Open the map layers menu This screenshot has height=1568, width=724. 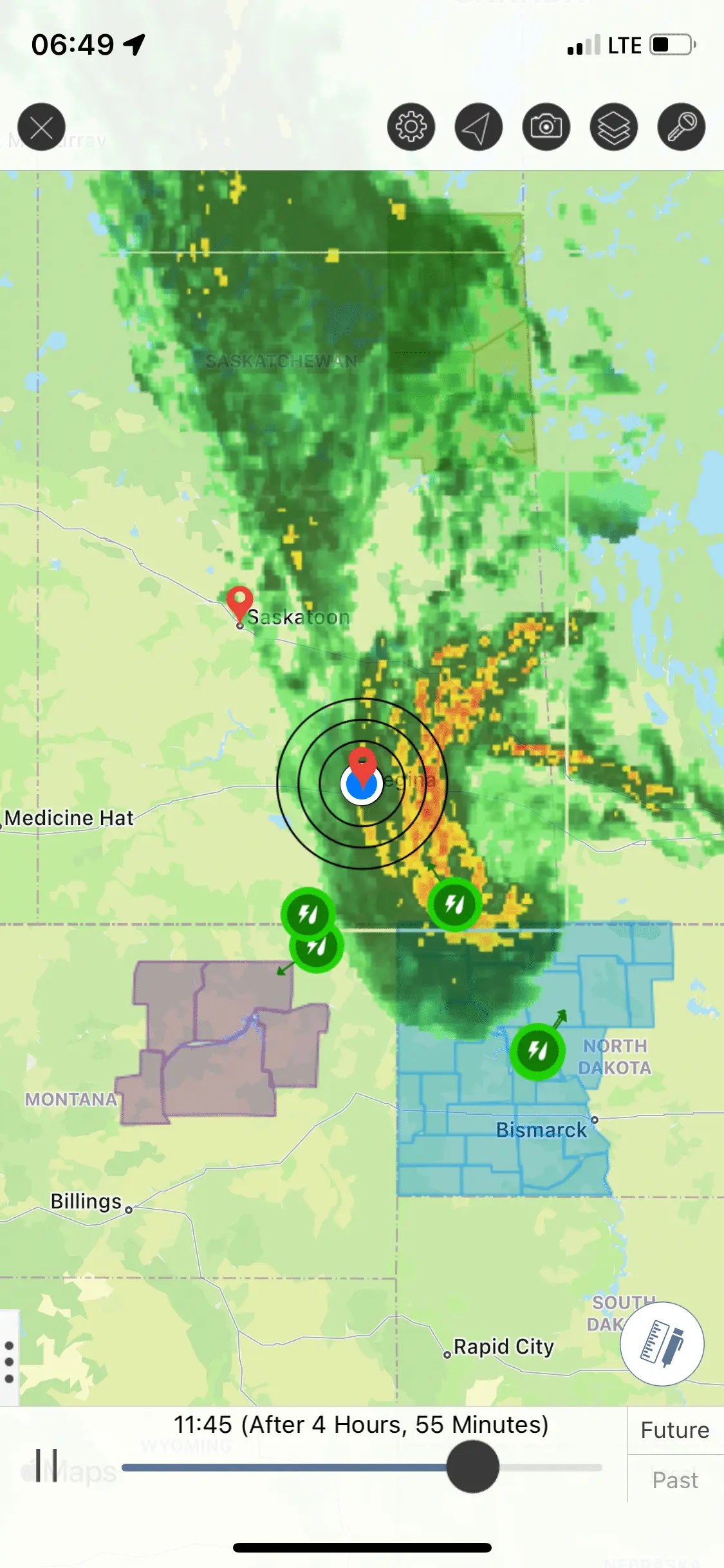pos(613,127)
